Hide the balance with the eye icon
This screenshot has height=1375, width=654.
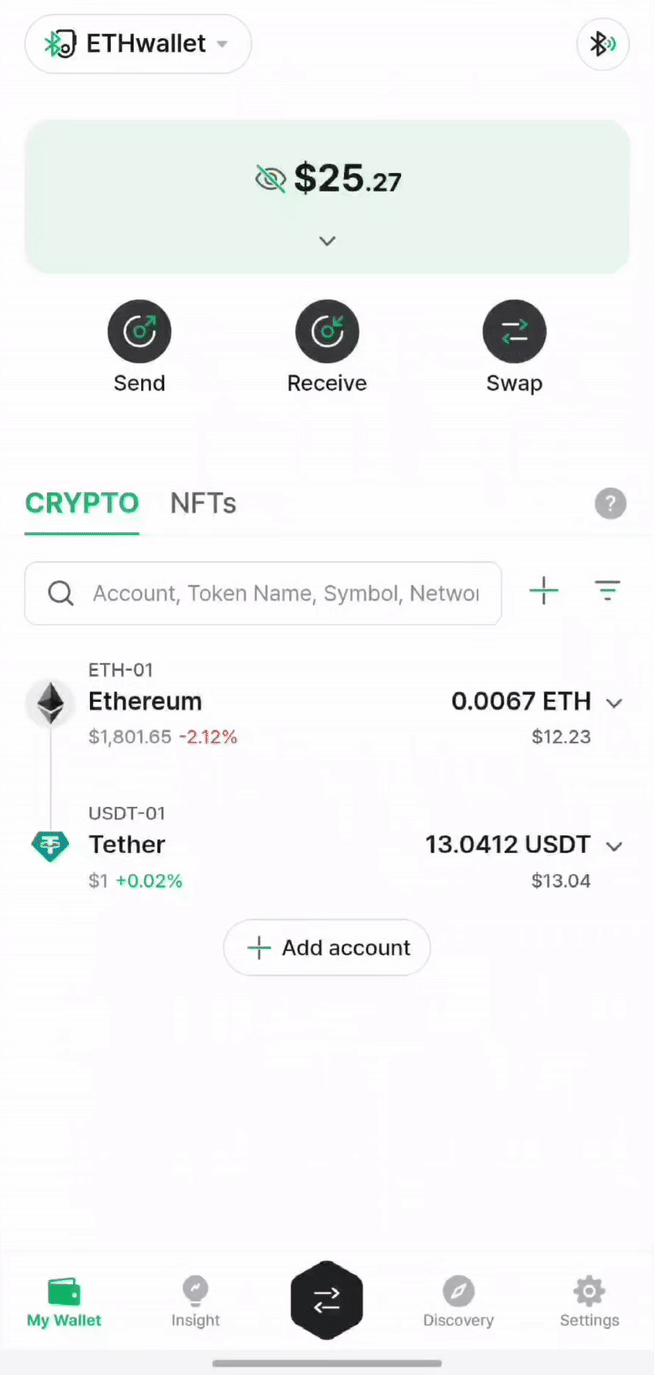tap(270, 179)
